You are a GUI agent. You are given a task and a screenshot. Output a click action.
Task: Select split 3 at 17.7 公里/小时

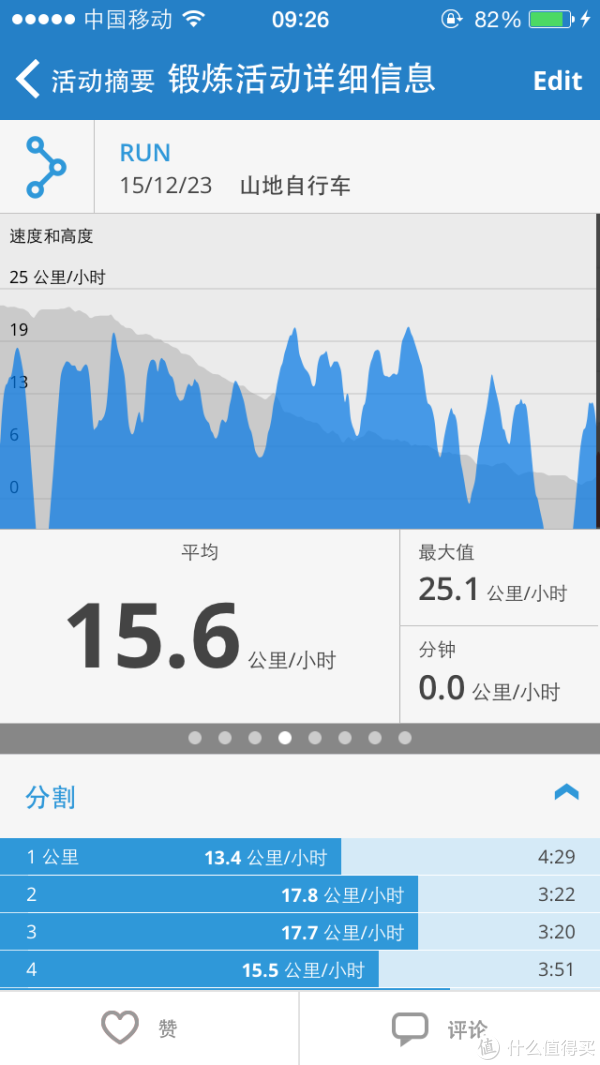click(x=300, y=931)
